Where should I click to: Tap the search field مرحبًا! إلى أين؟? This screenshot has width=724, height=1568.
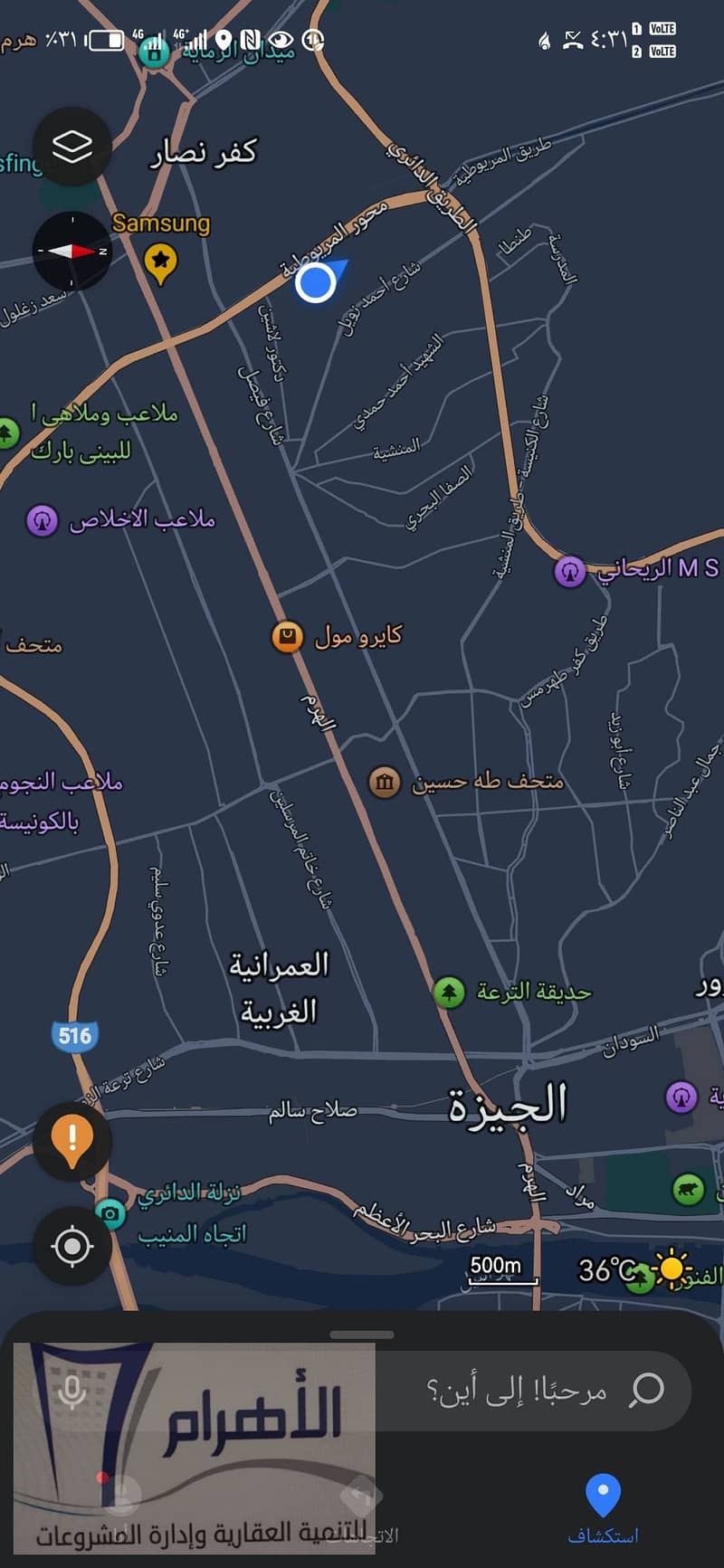coord(516,1390)
